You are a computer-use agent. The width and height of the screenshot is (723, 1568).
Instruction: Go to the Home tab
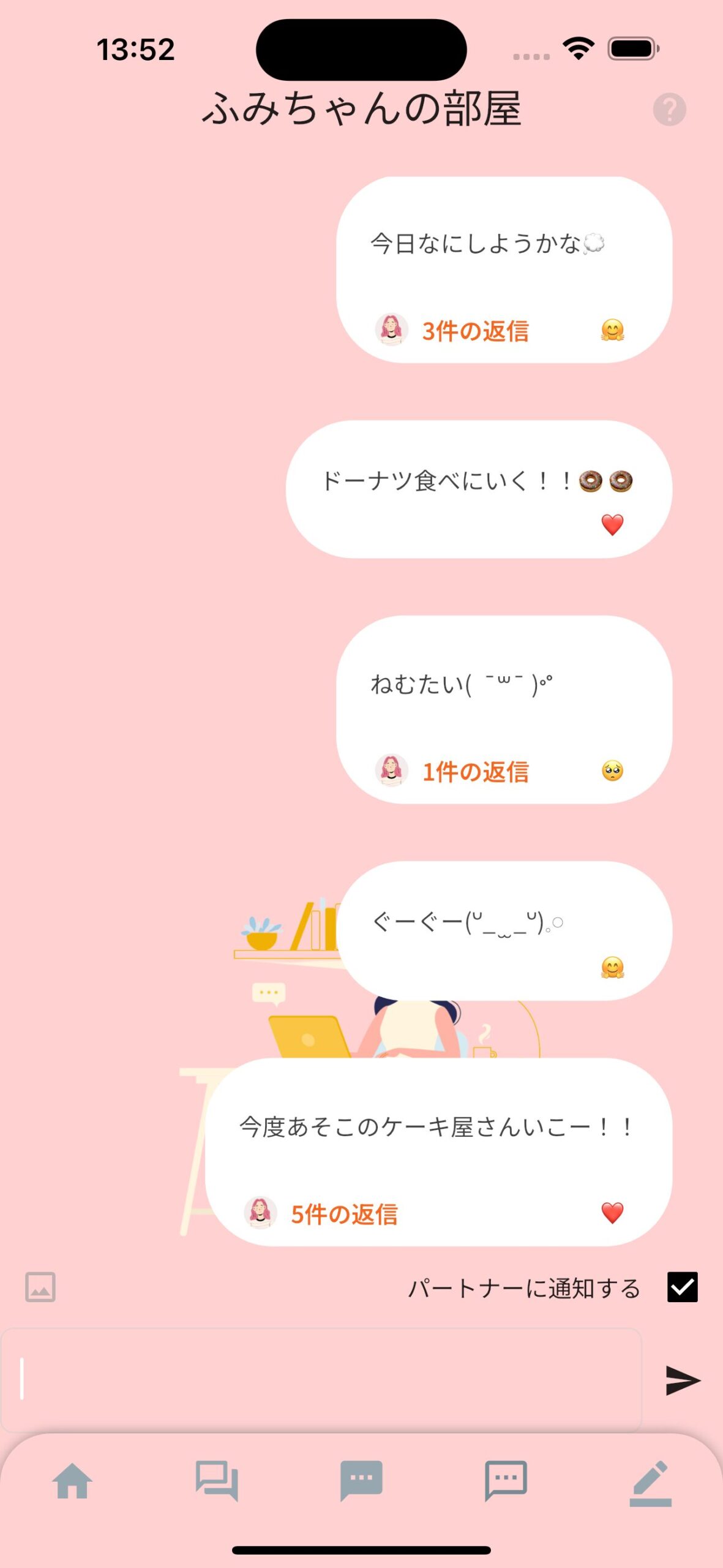(72, 1481)
